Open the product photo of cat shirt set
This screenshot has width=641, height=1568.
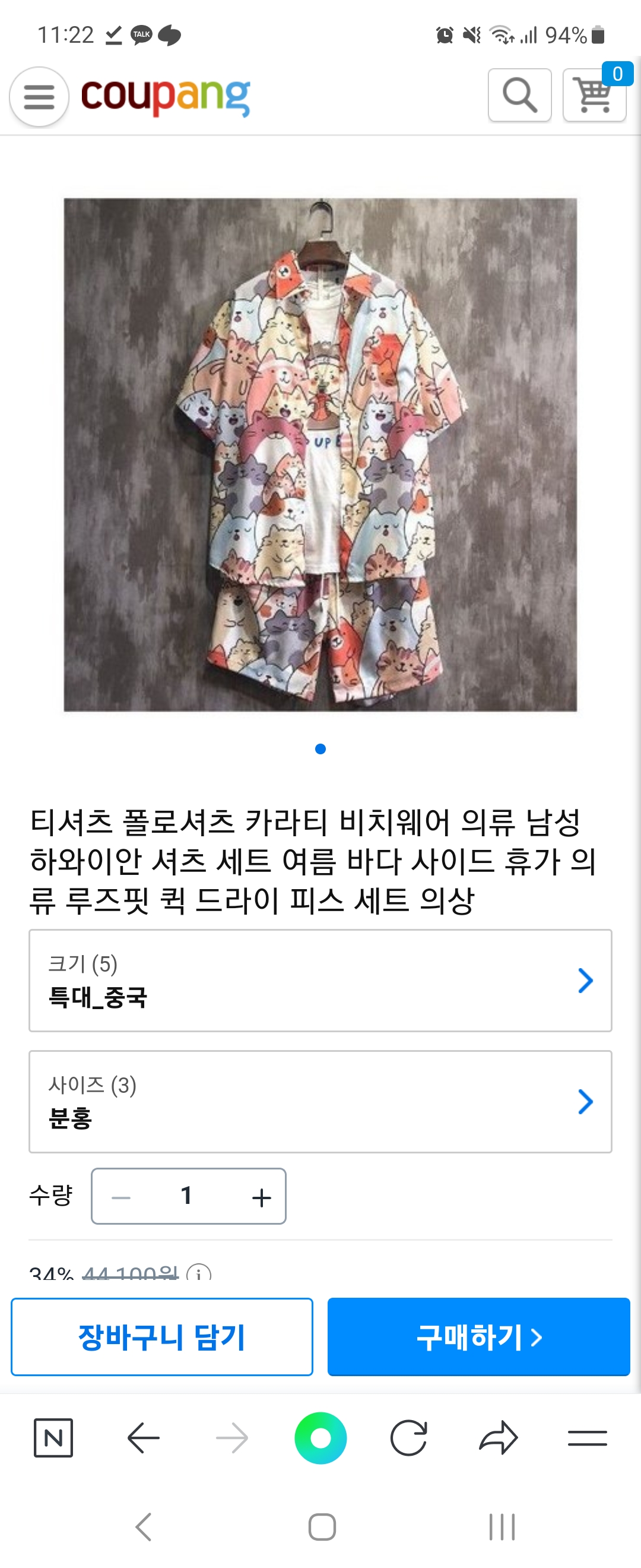[x=320, y=454]
